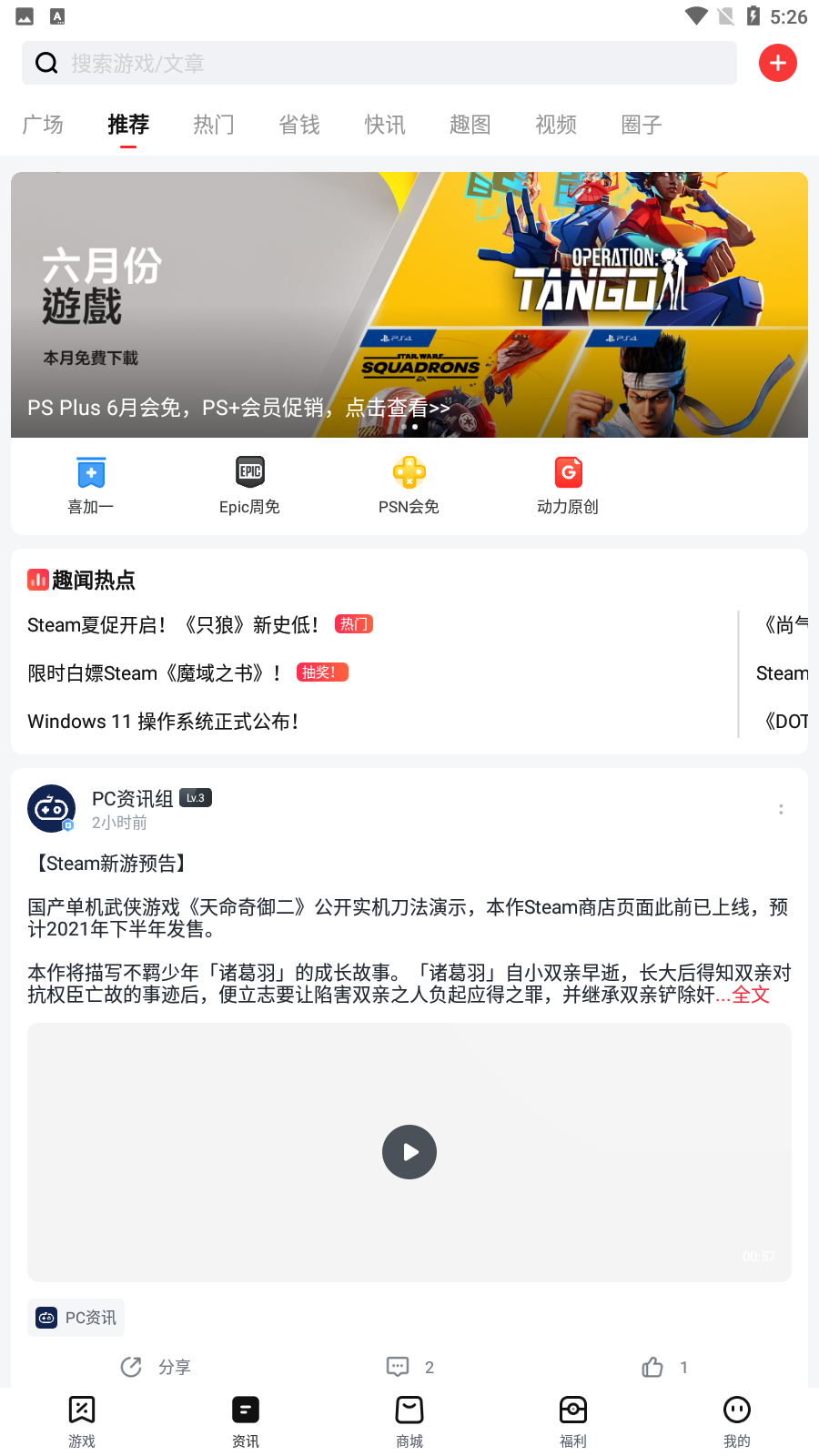Open 动力原创 shortcut
819x1456 pixels.
coord(568,487)
